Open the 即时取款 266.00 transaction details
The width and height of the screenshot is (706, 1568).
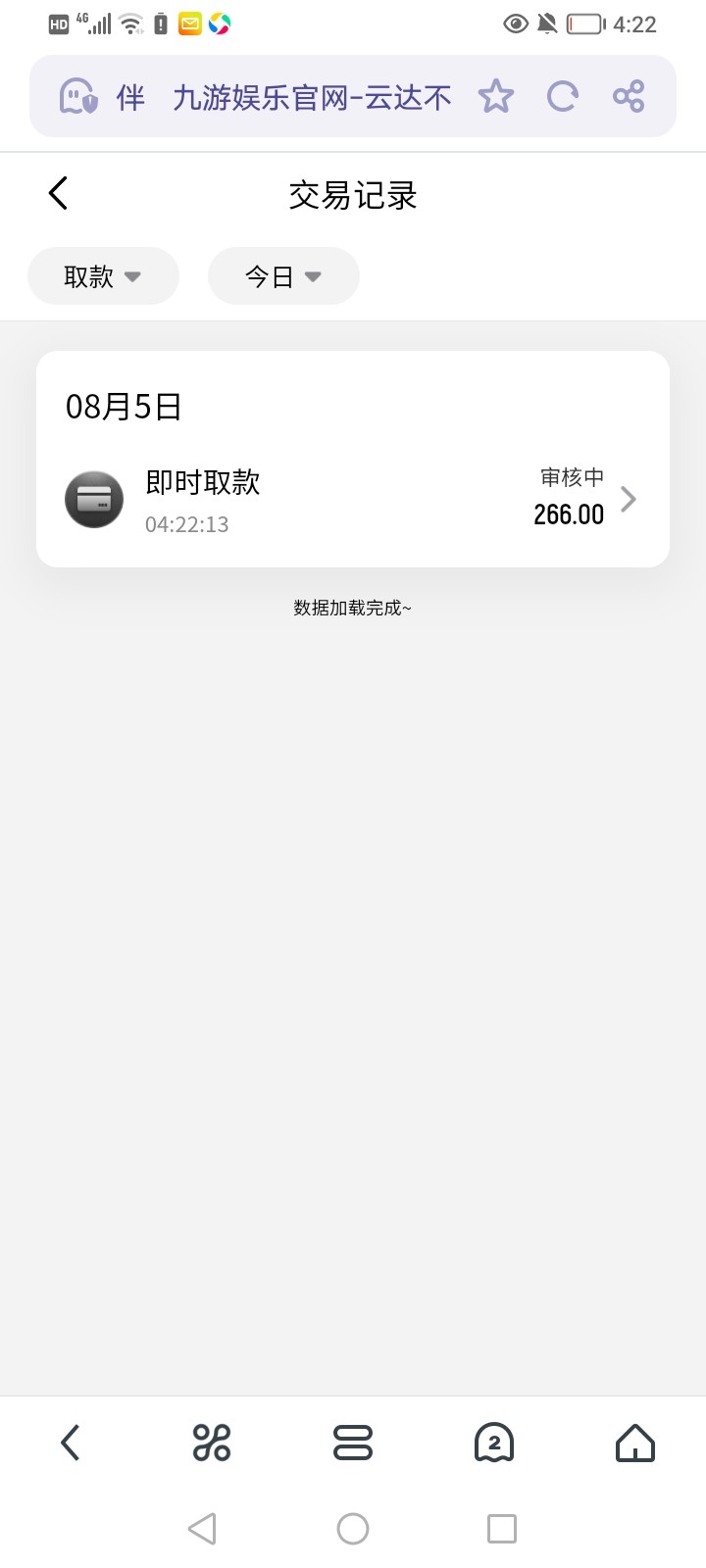tap(353, 499)
